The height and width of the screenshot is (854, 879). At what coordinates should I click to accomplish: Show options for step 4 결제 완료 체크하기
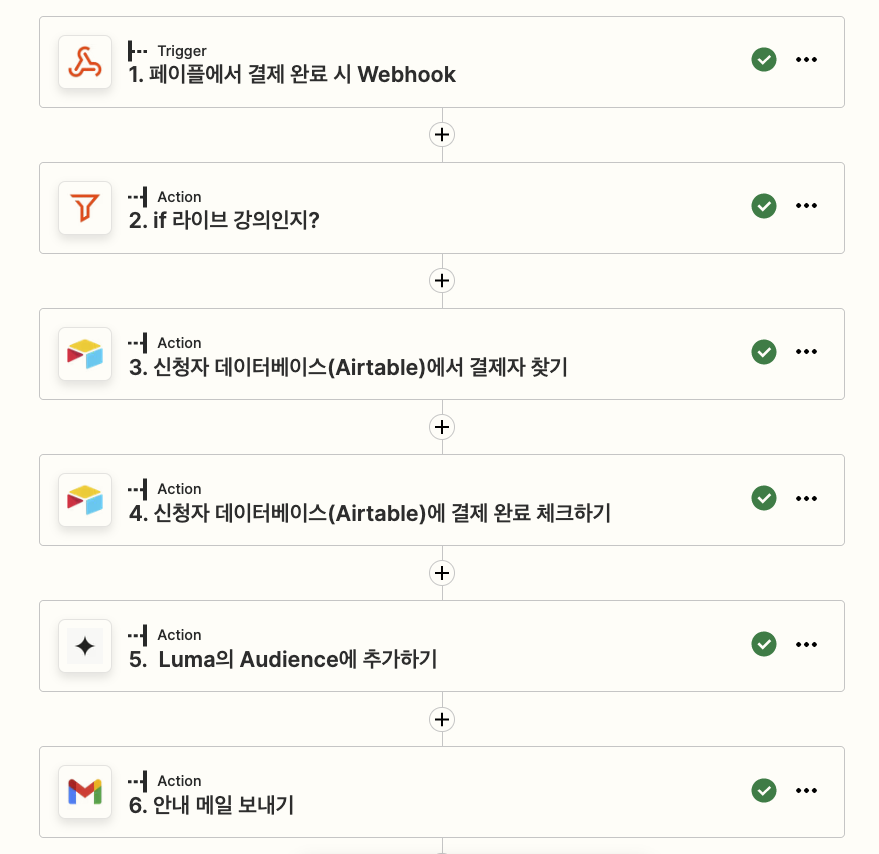(806, 498)
